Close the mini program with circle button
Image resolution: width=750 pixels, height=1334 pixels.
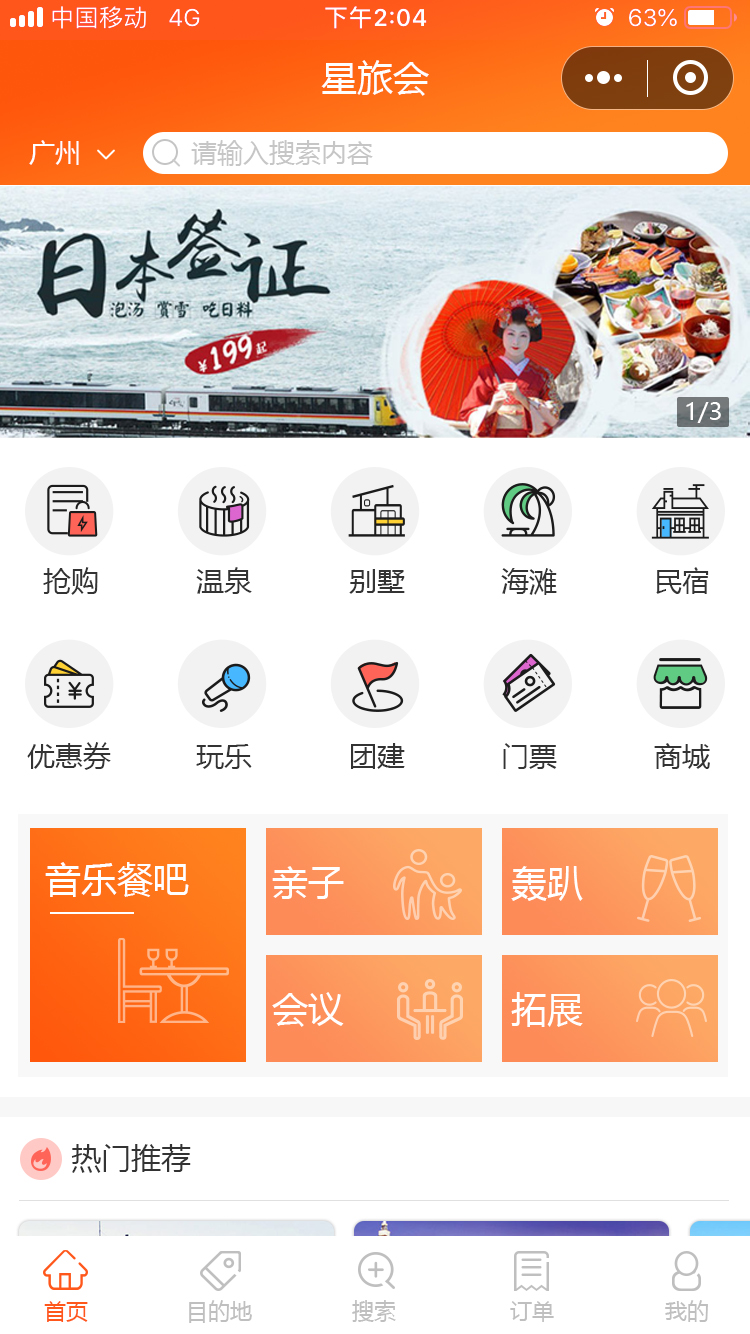click(x=690, y=78)
